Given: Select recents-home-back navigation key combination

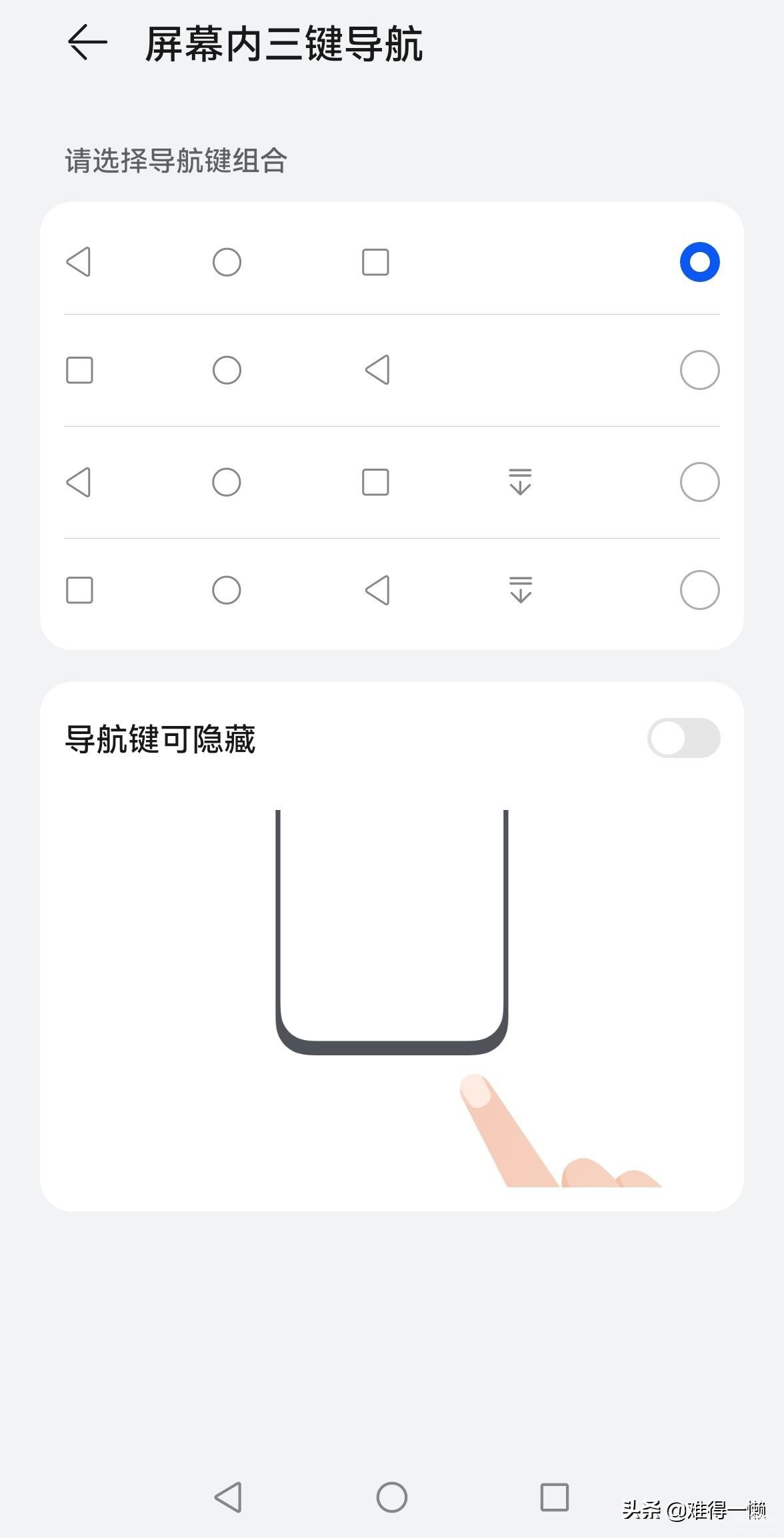Looking at the screenshot, I should point(699,370).
